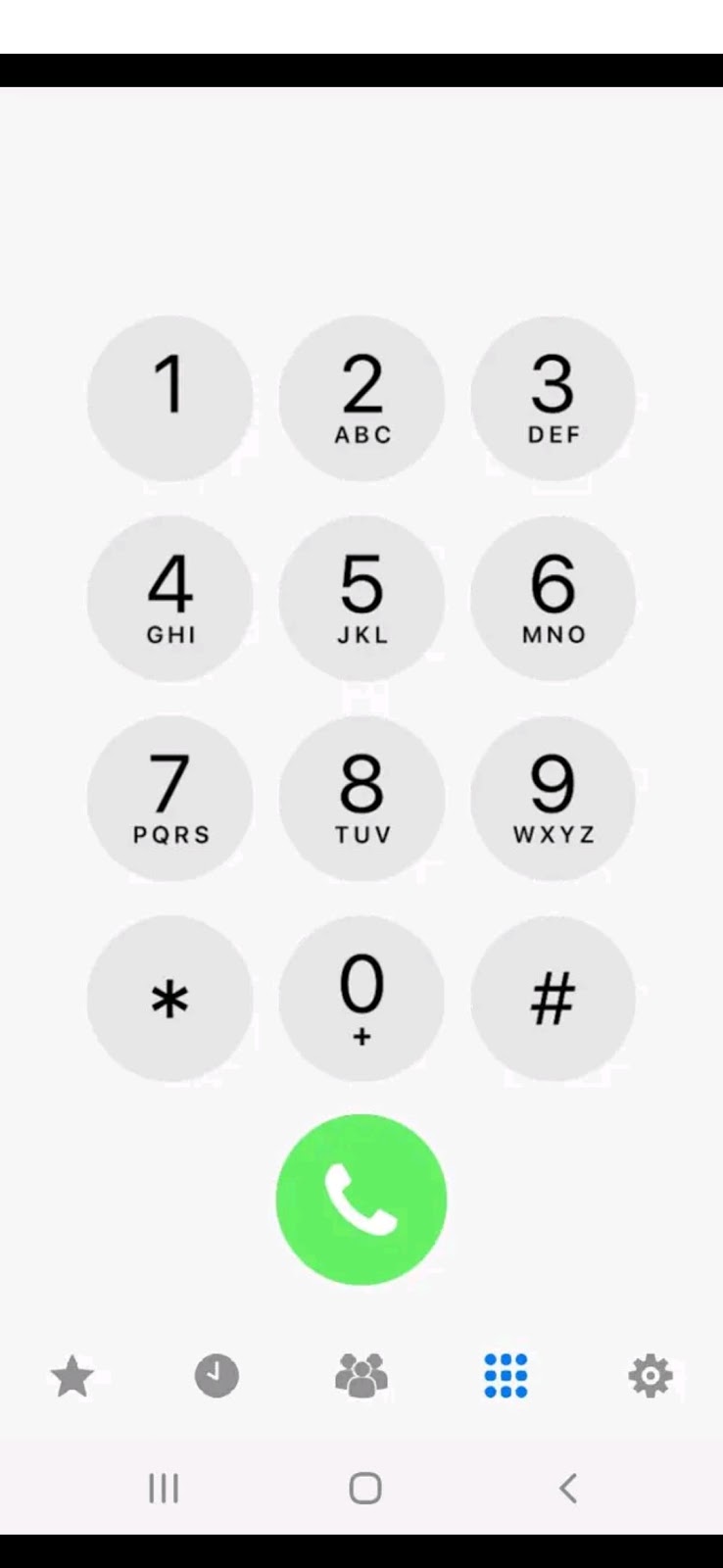
Task: Return to the home screen
Action: click(x=365, y=1489)
